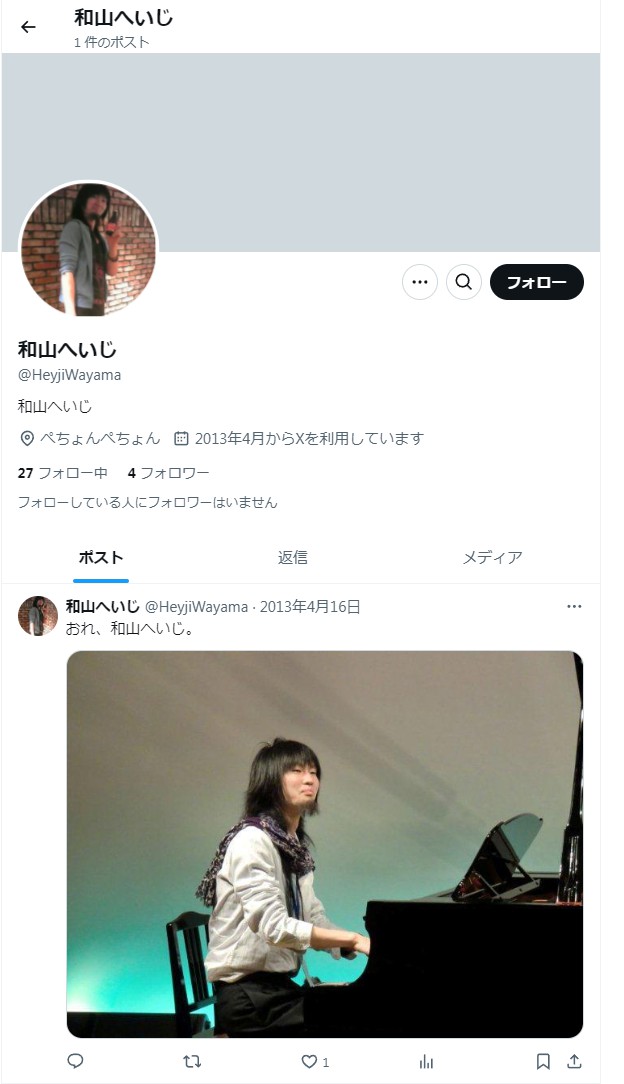The width and height of the screenshot is (624, 1084).
Task: Open the profile avatar picture
Action: (89, 250)
